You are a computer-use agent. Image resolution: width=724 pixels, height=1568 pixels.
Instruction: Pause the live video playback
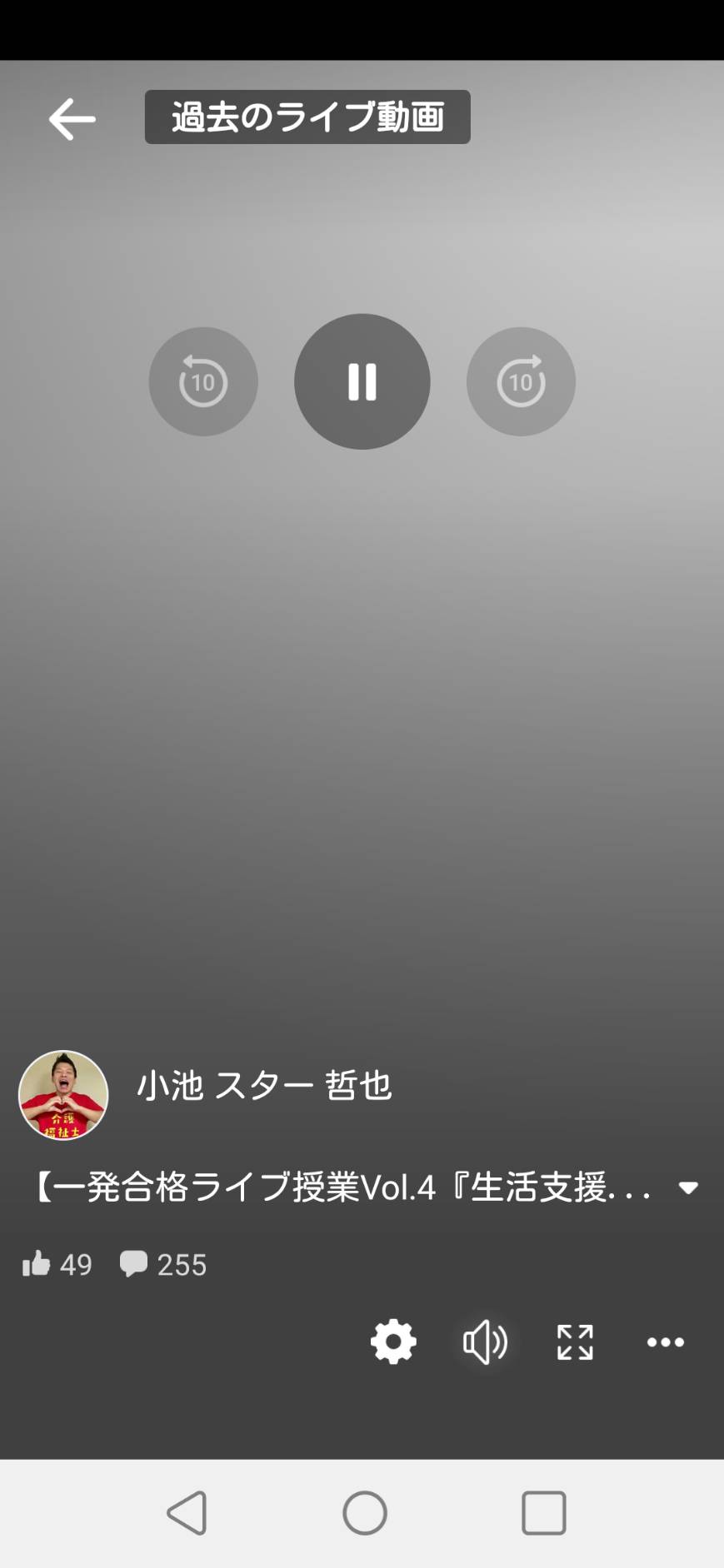click(x=362, y=381)
